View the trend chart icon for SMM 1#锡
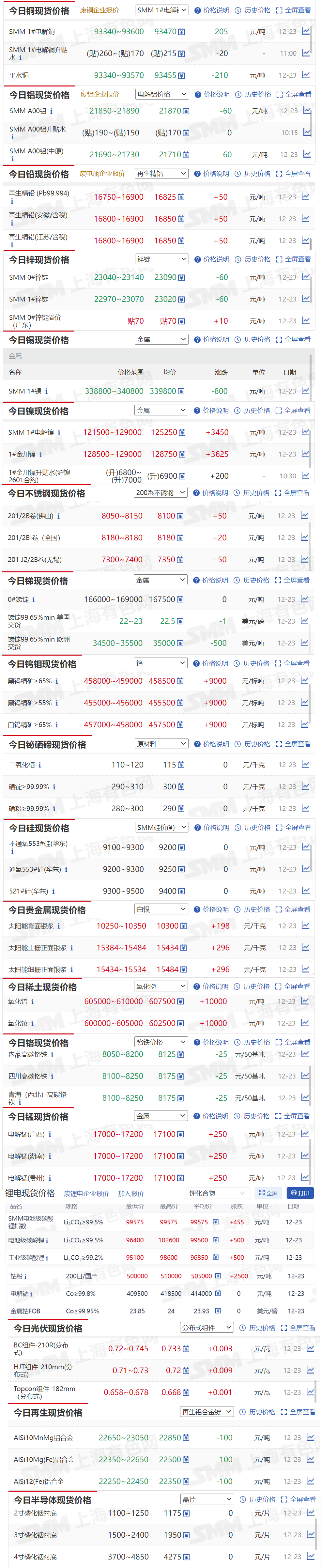322x1568 pixels. tap(306, 391)
